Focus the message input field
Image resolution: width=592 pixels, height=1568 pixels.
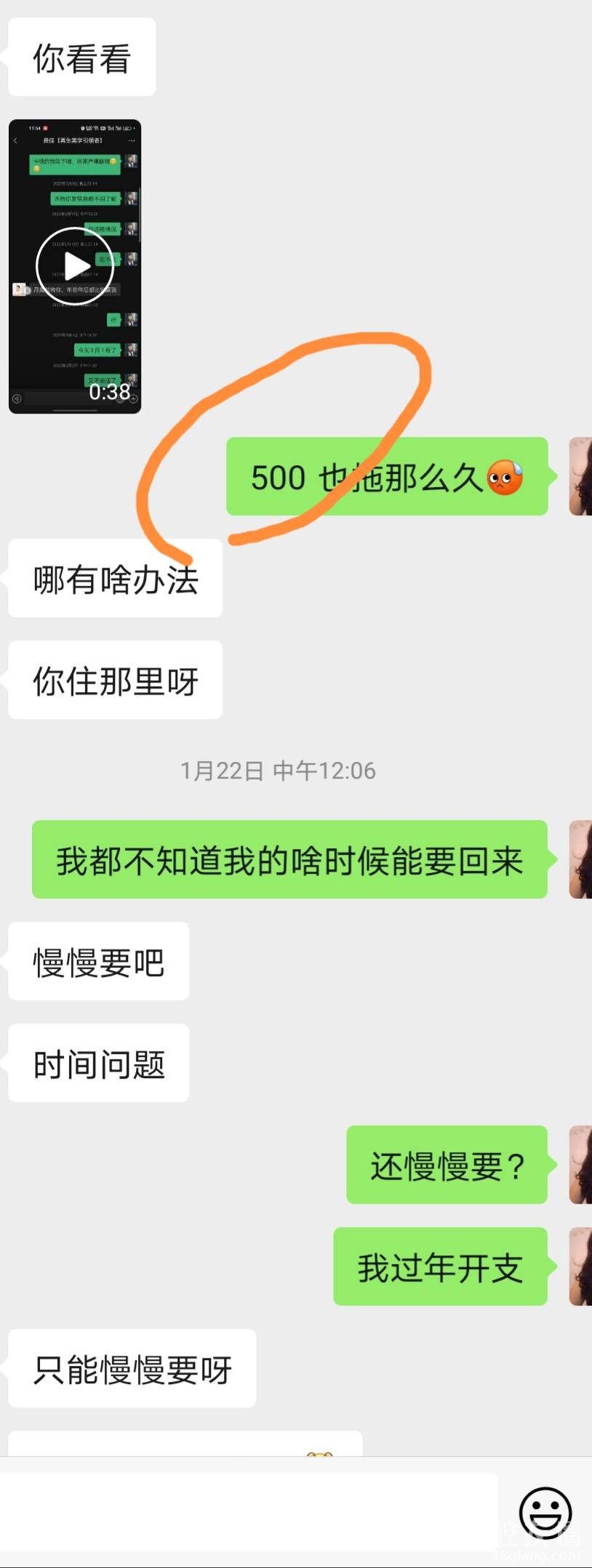pyautogui.click(x=247, y=1512)
